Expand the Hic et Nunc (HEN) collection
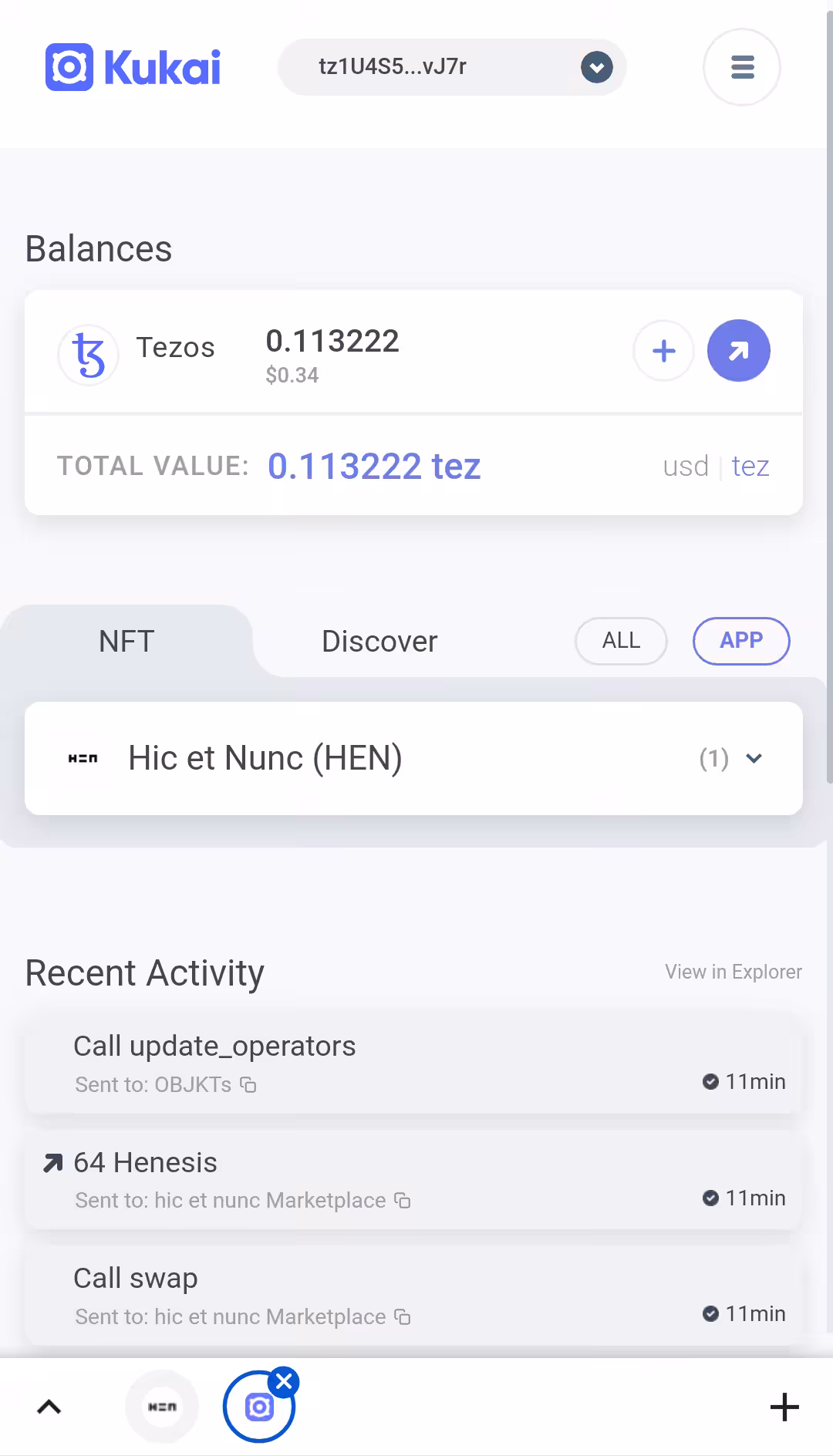 pos(413,758)
